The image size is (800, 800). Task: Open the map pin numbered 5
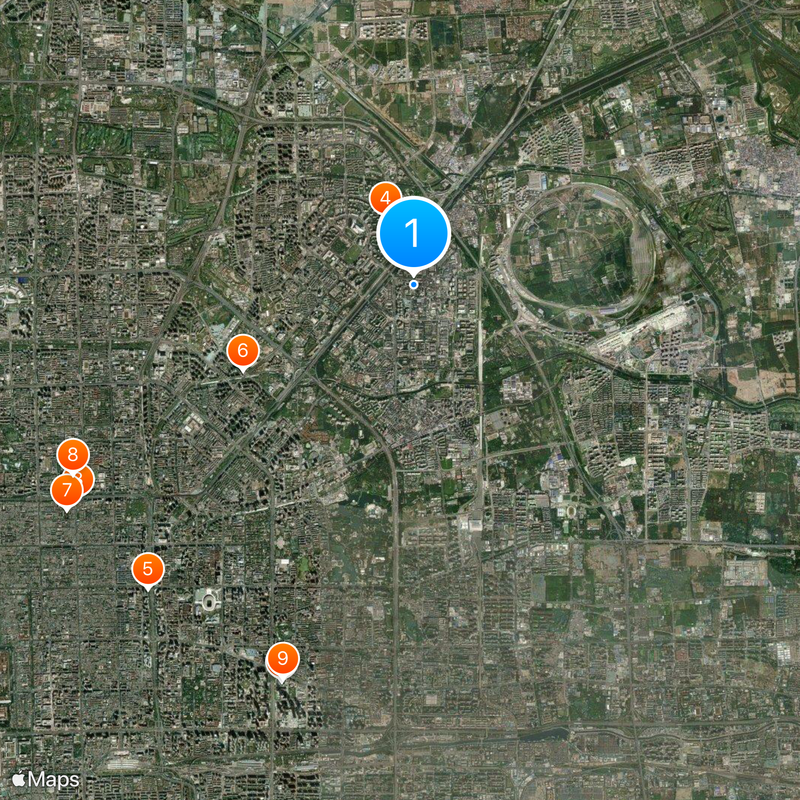tap(148, 570)
